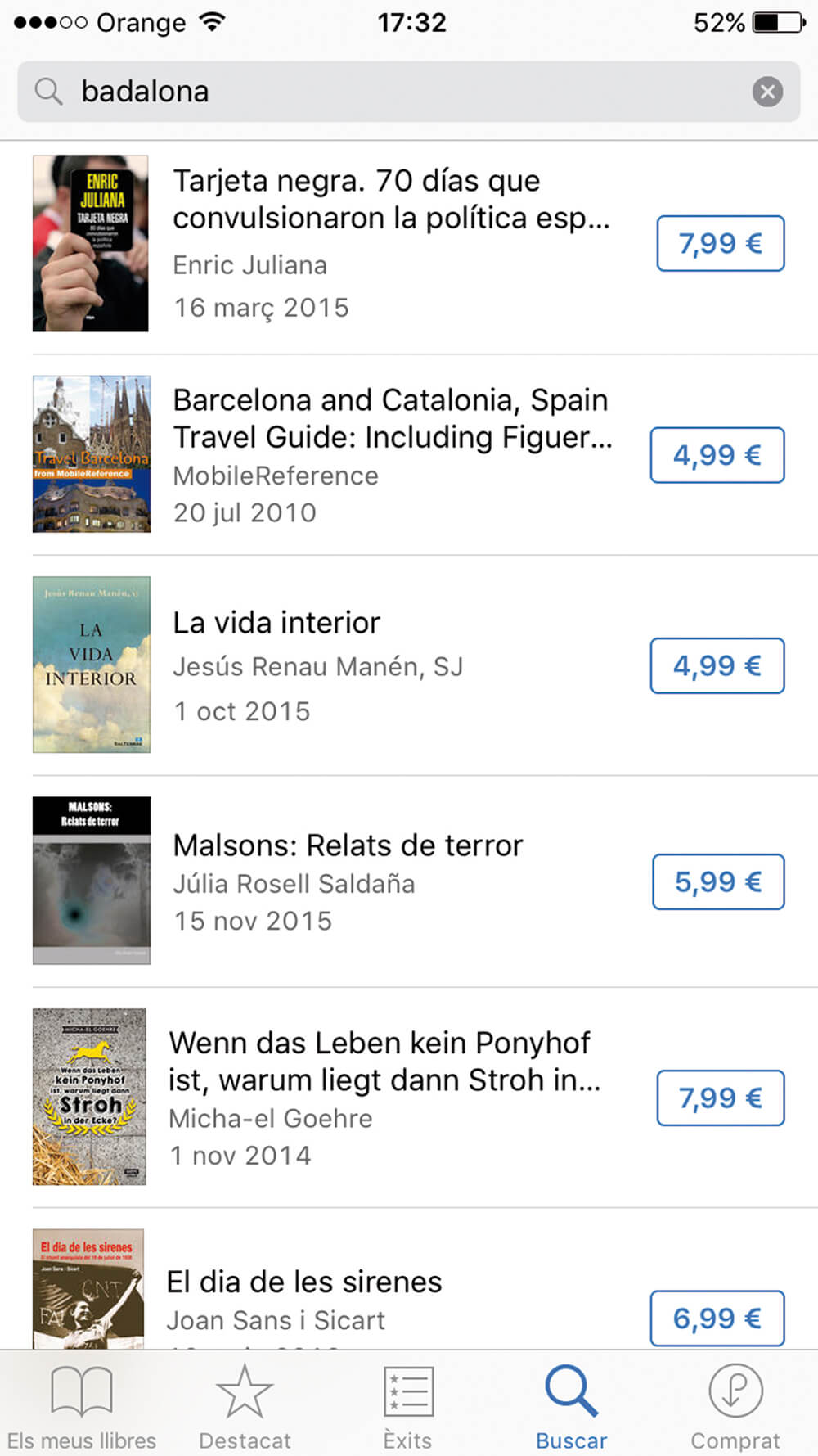Switch to the Comprat tab

click(735, 1404)
